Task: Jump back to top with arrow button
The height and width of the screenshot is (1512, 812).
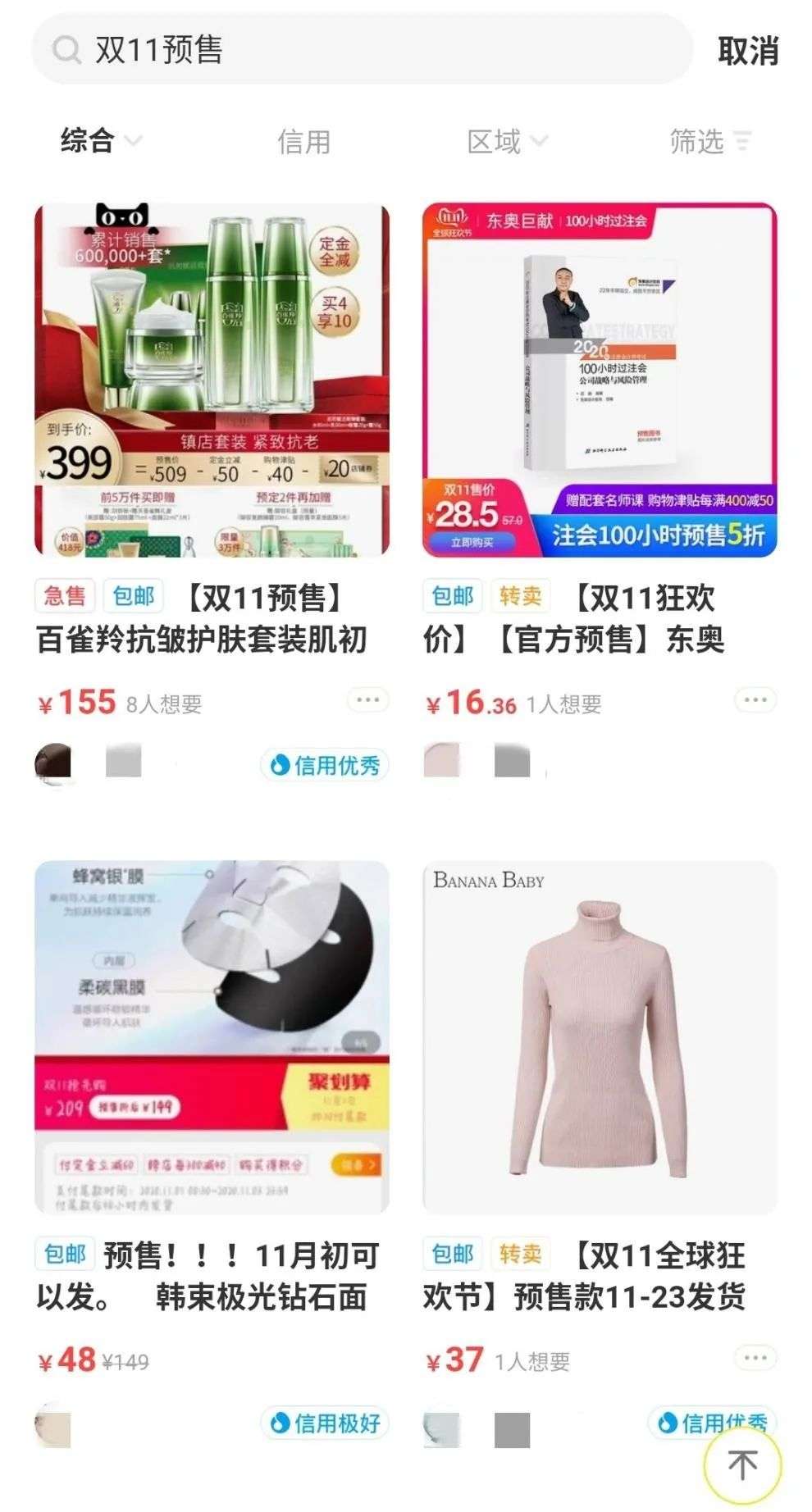Action: pyautogui.click(x=742, y=1464)
